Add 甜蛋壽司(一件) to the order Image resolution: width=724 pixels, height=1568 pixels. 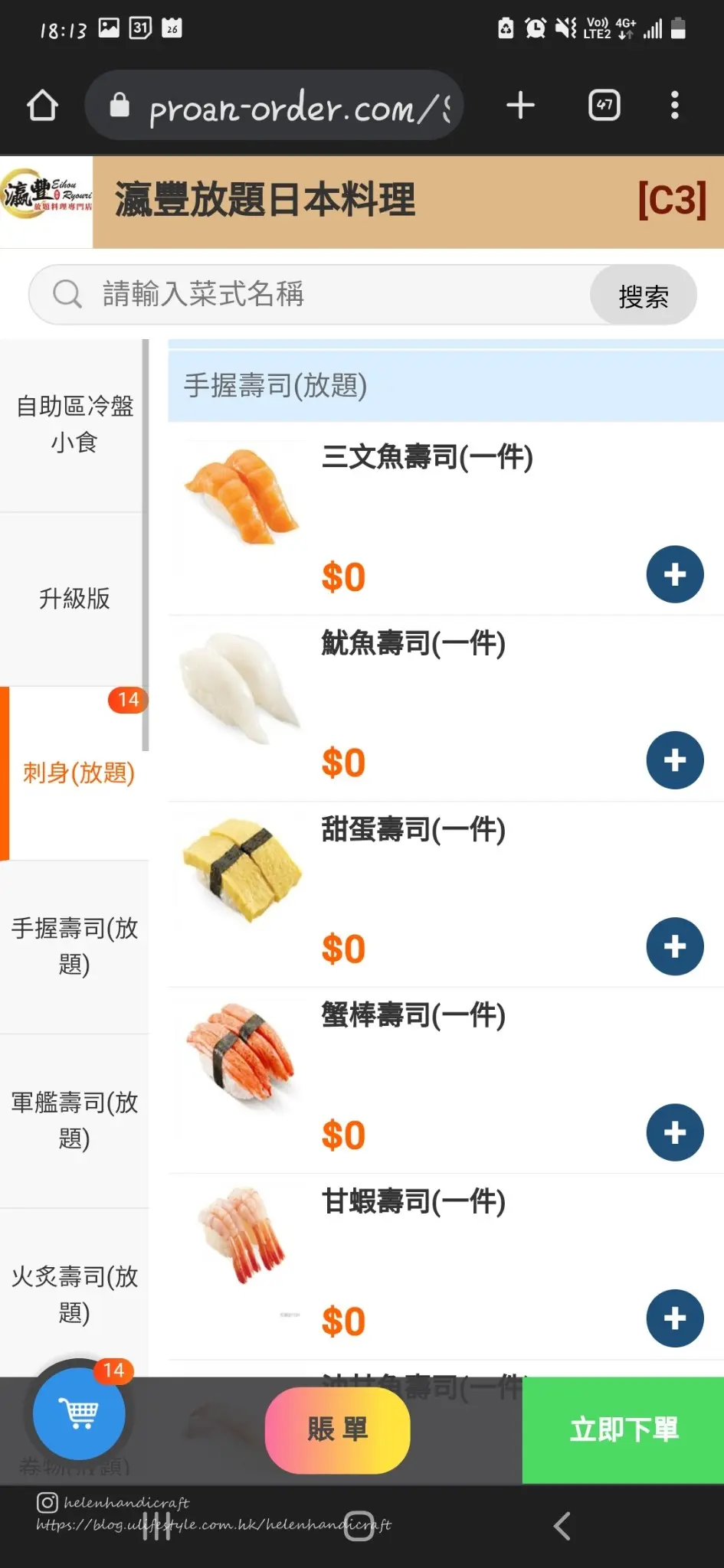pyautogui.click(x=674, y=946)
